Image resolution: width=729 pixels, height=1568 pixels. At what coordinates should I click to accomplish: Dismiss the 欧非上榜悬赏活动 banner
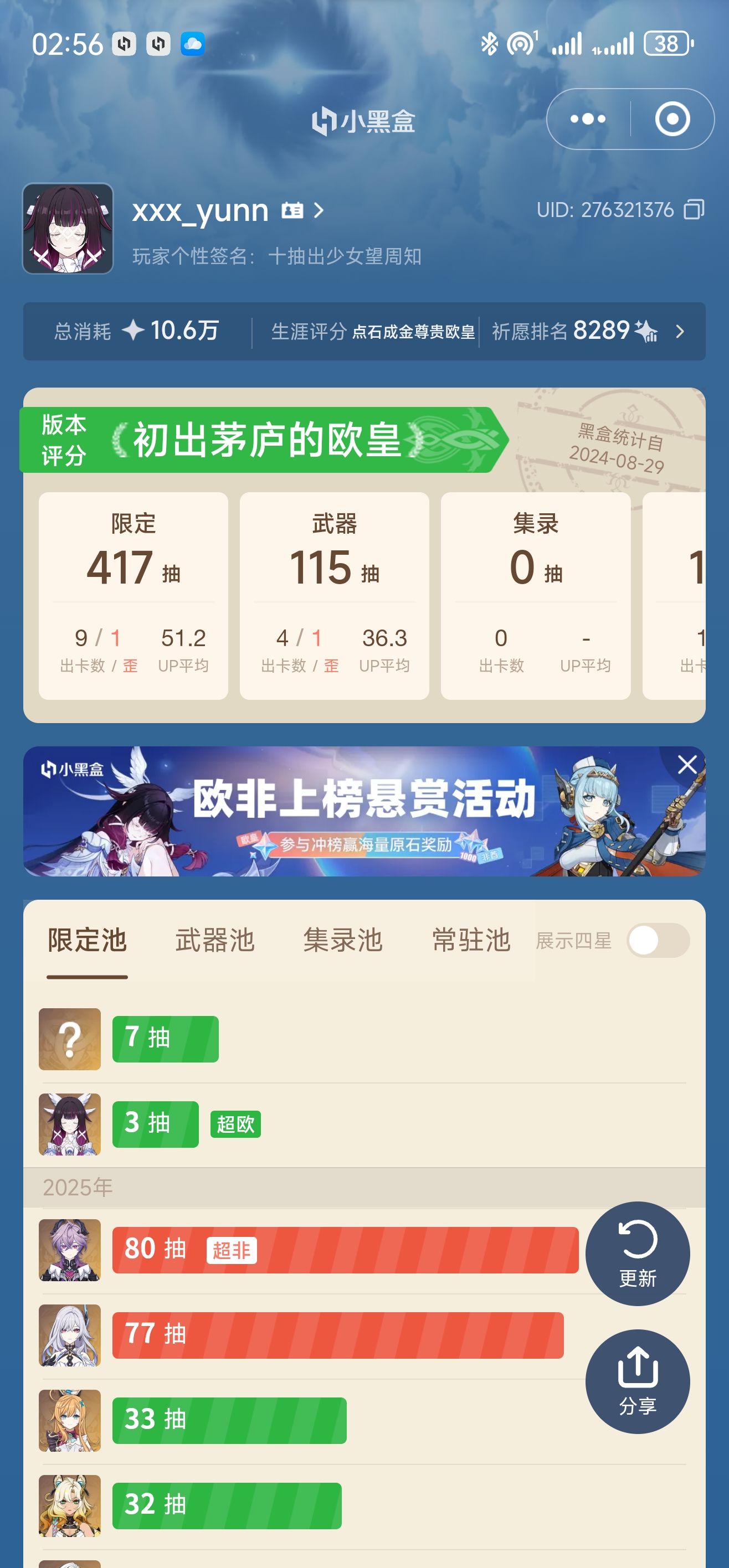coord(687,765)
